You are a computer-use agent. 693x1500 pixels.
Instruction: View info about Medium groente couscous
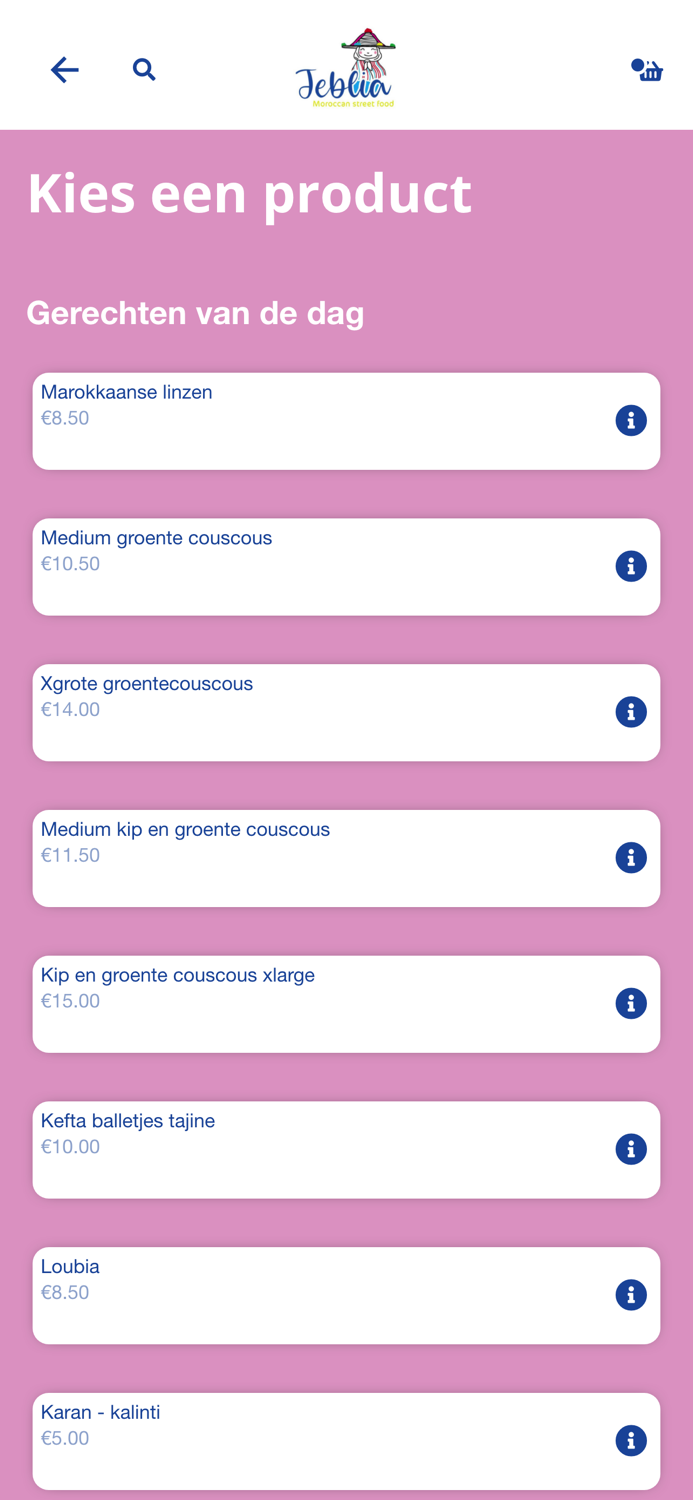[x=630, y=566]
